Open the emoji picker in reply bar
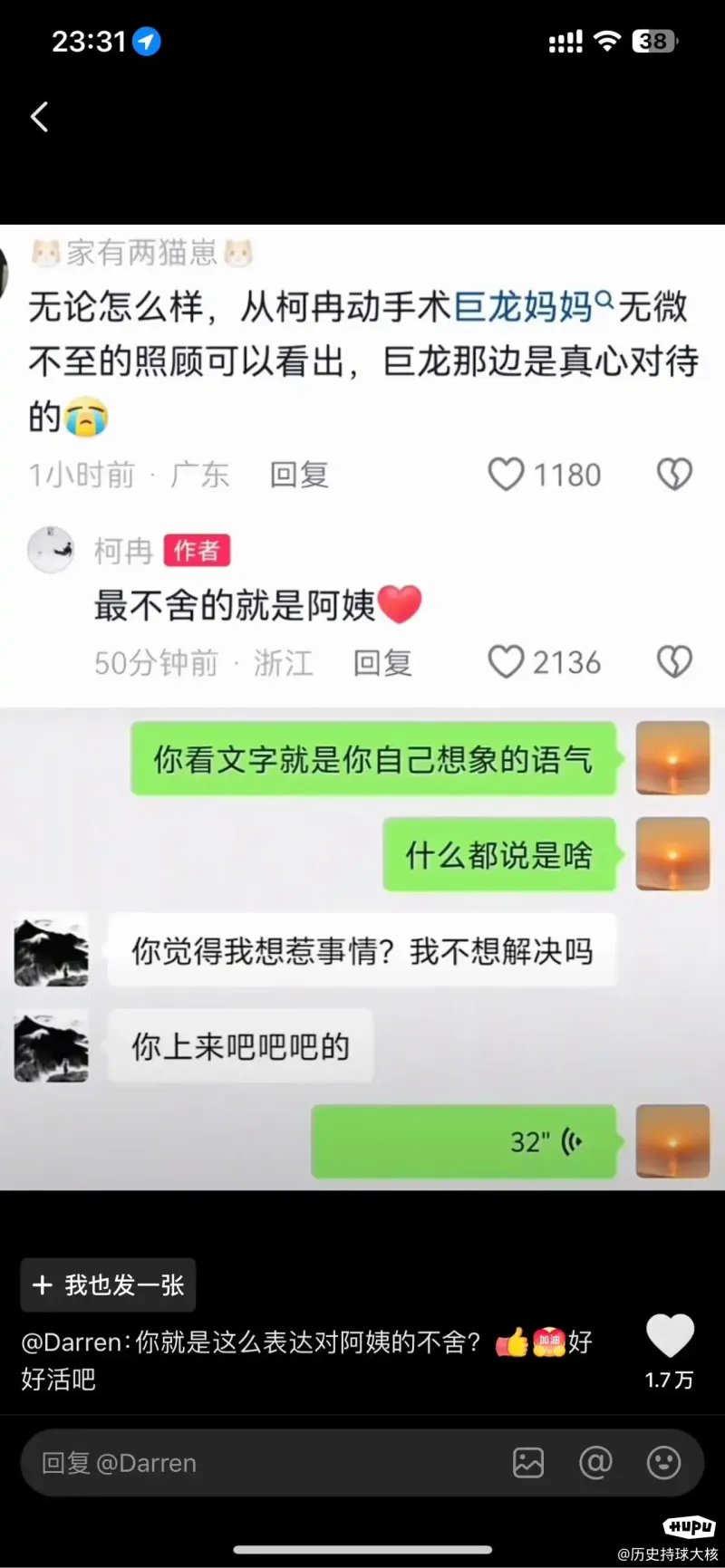This screenshot has height=1568, width=725. point(663,1462)
